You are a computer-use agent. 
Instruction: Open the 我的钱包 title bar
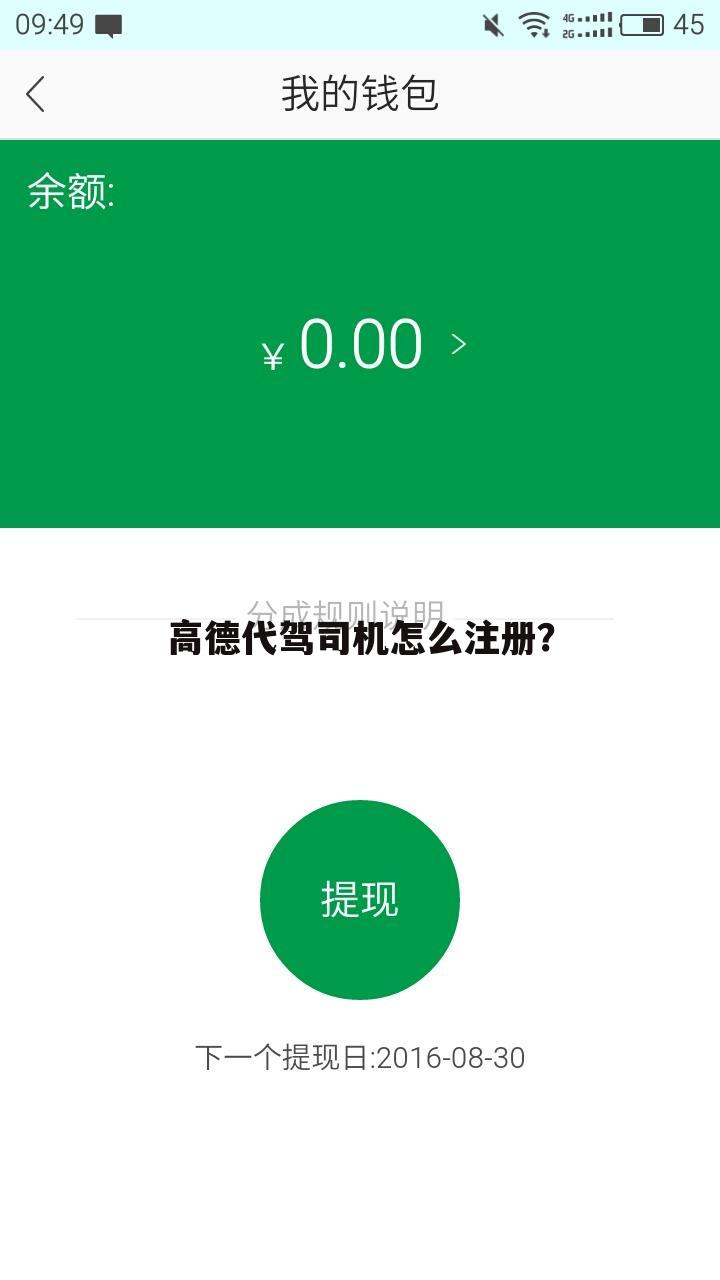360,93
